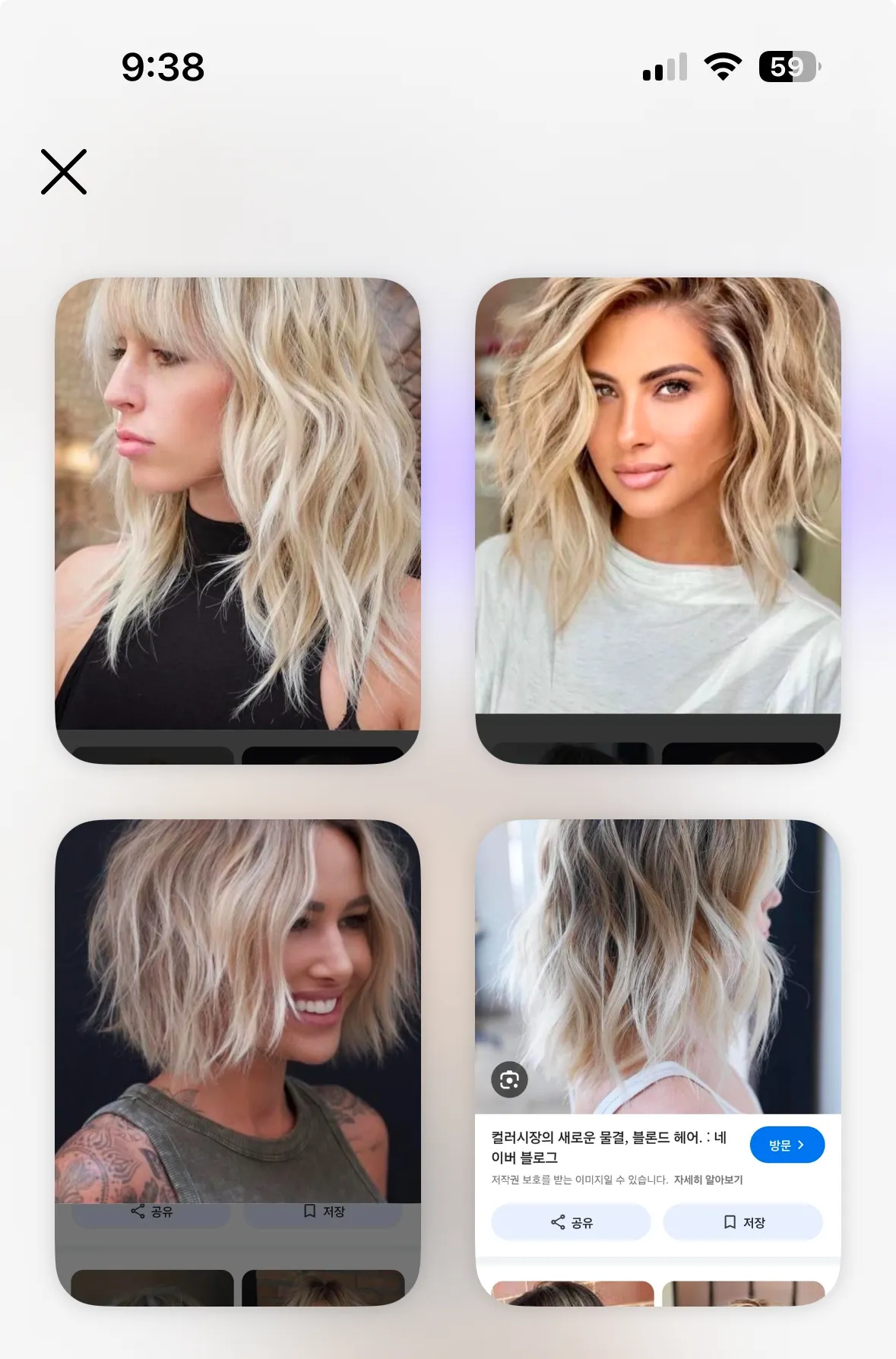Tap the battery indicator in the status bar
Image resolution: width=896 pixels, height=1359 pixels.
coord(788,67)
